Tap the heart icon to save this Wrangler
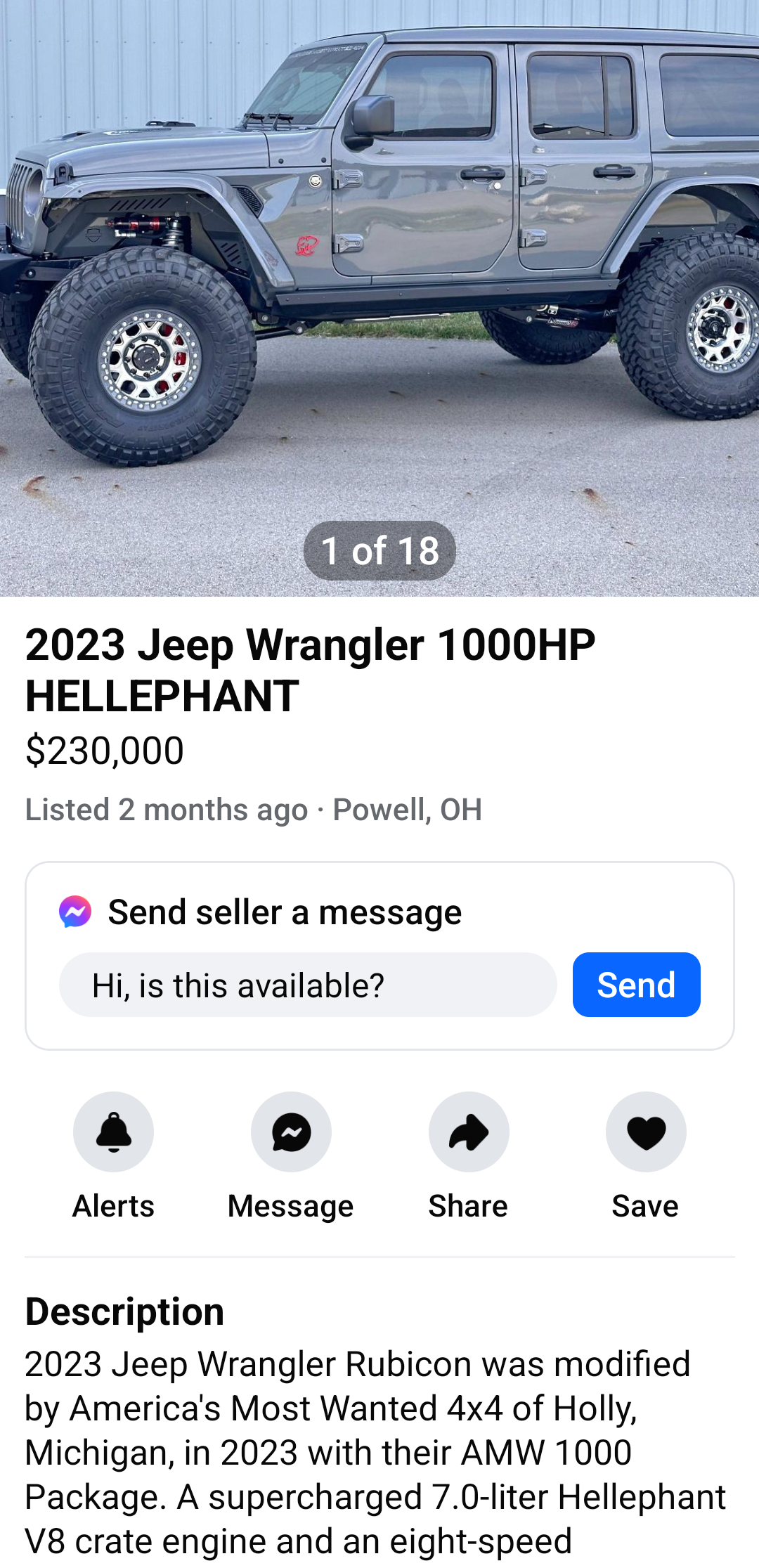Screen dimensions: 759x1568 (646, 1131)
